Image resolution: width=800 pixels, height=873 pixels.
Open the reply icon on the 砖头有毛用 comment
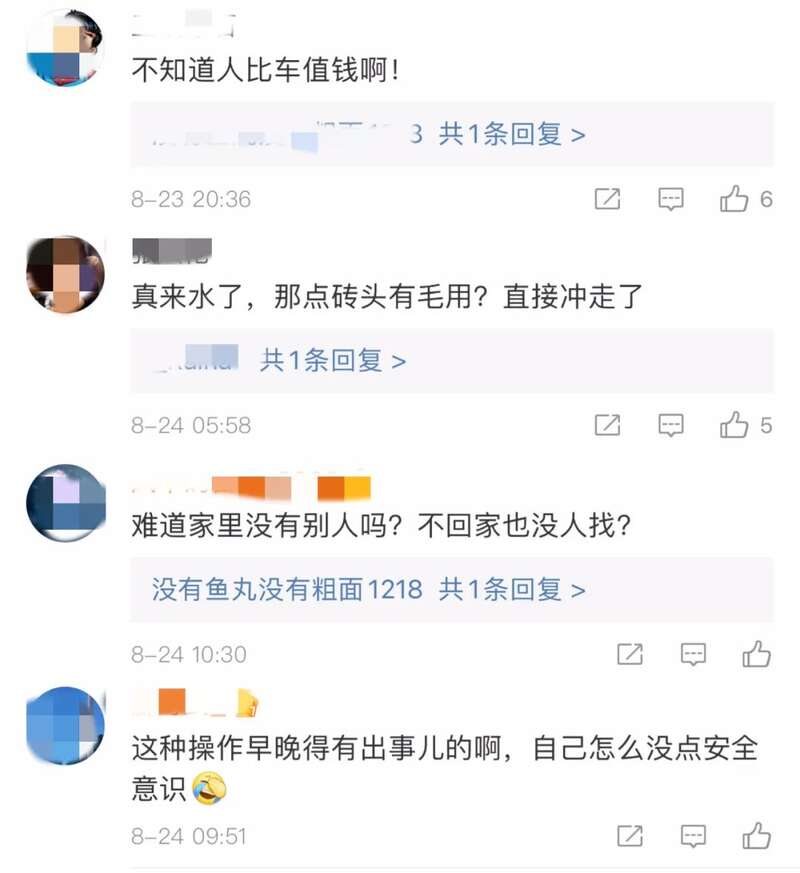click(x=671, y=425)
